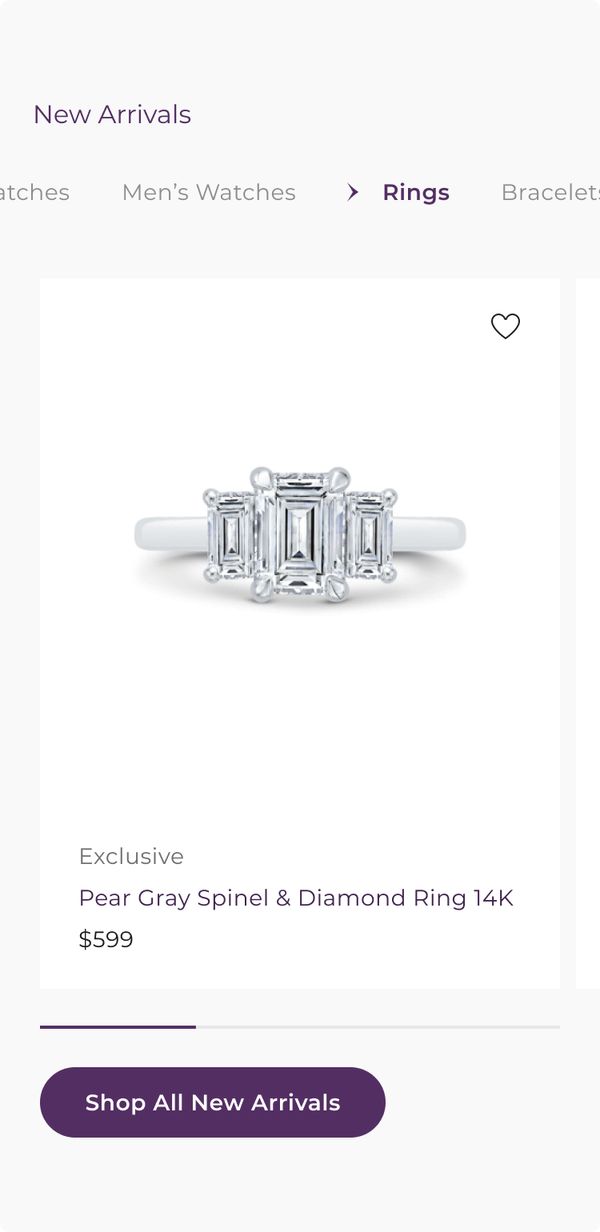Select the Rings tab
Image resolution: width=600 pixels, height=1232 pixels.
(415, 192)
